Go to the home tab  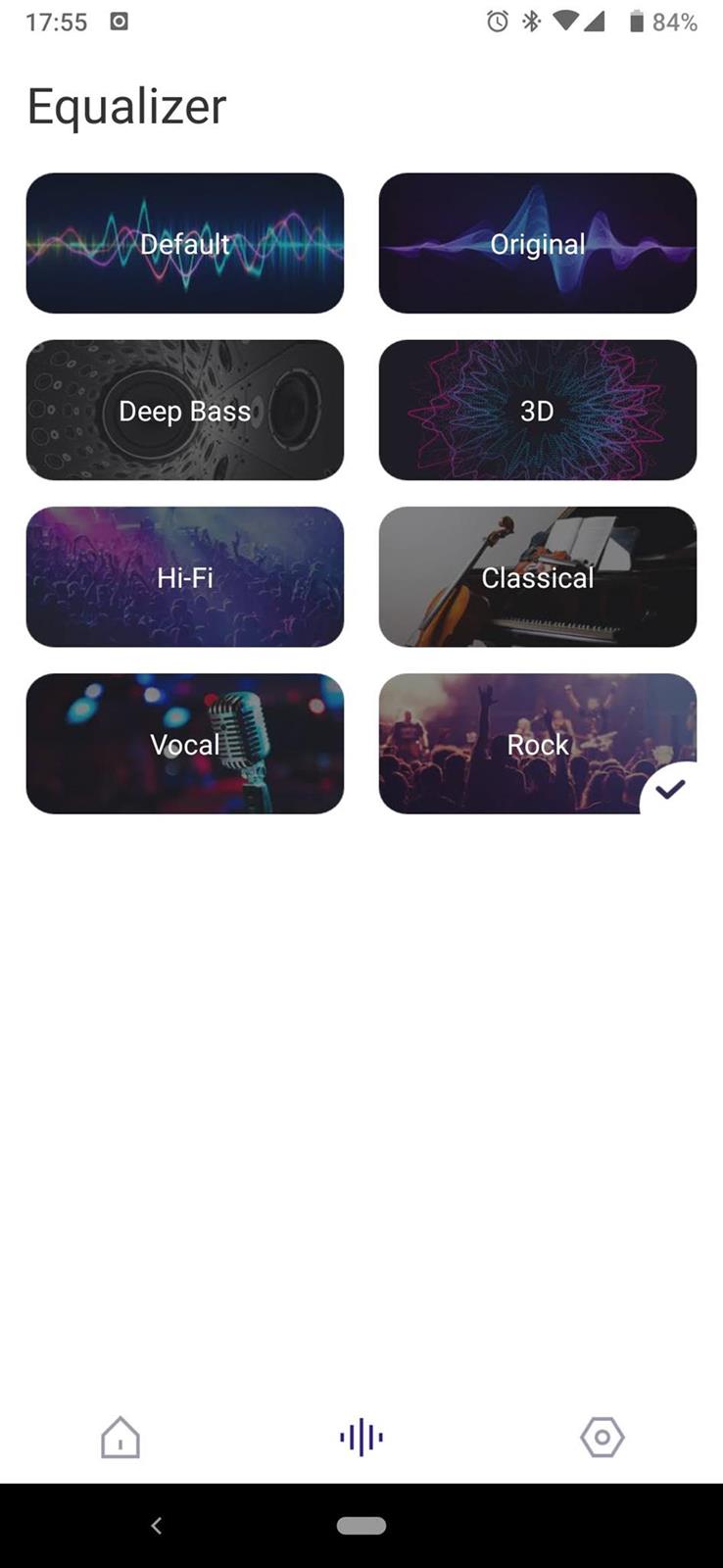(120, 1438)
